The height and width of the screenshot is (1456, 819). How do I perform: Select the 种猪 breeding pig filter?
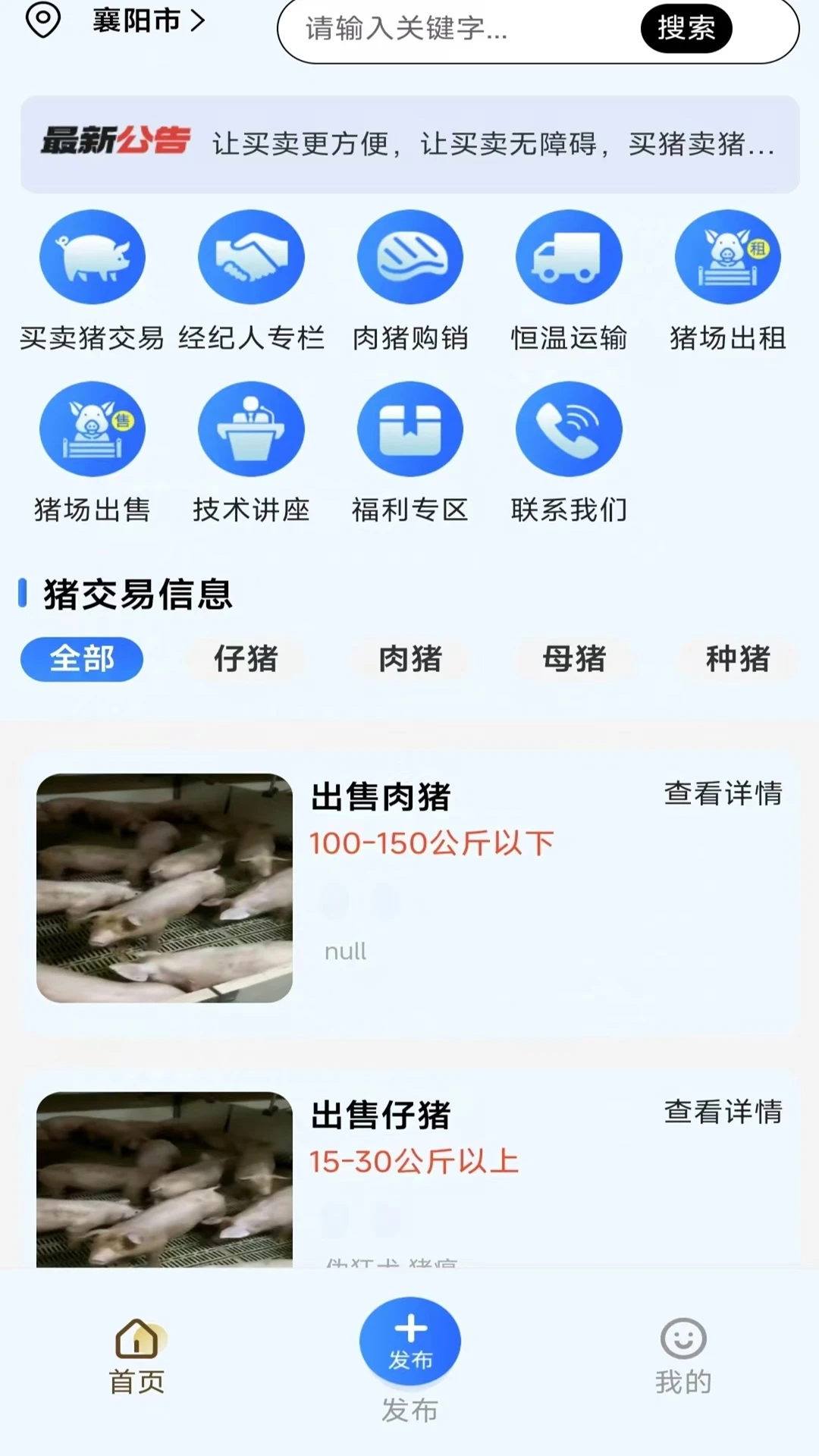737,660
